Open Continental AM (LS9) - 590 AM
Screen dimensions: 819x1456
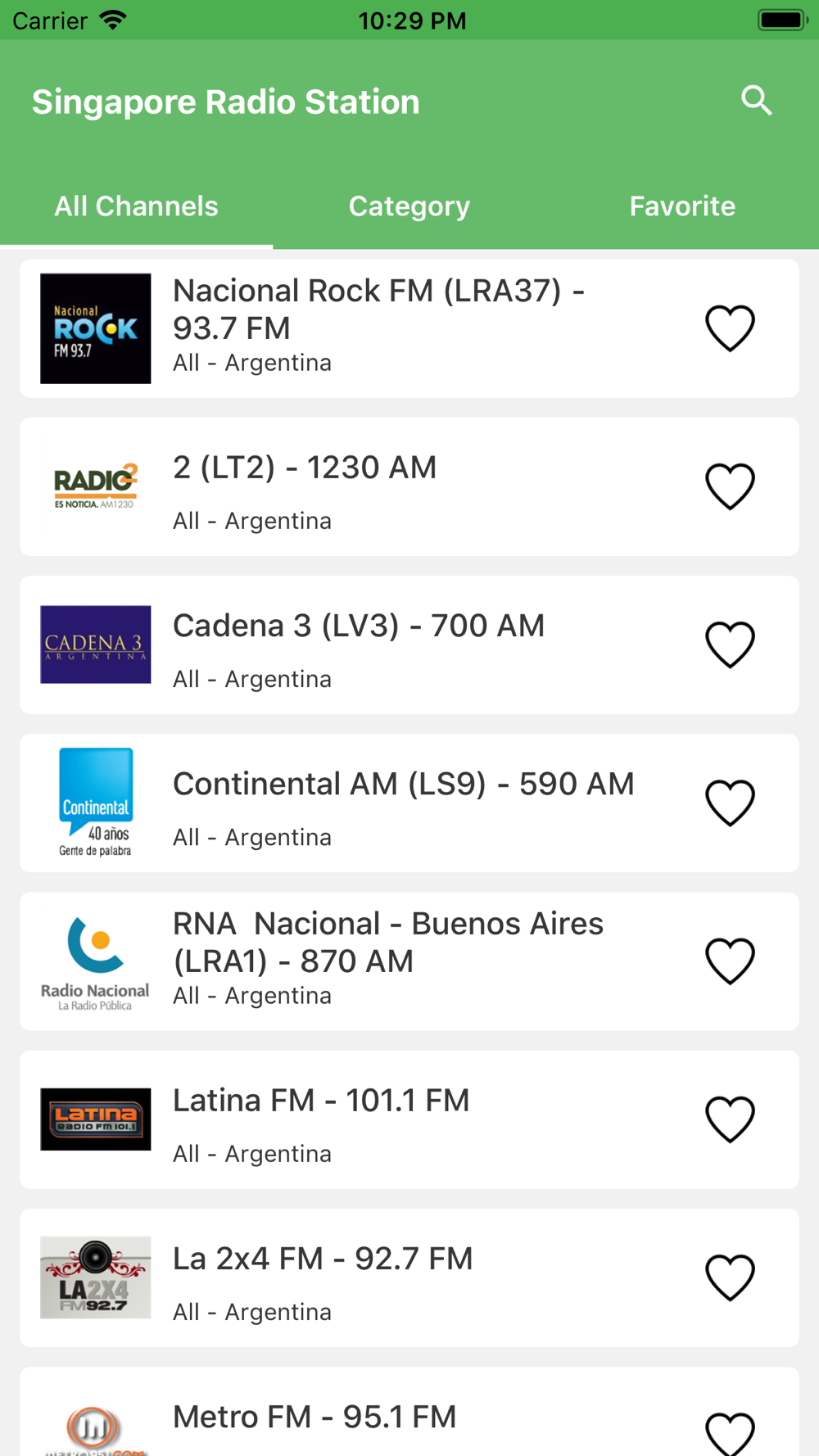(x=409, y=803)
